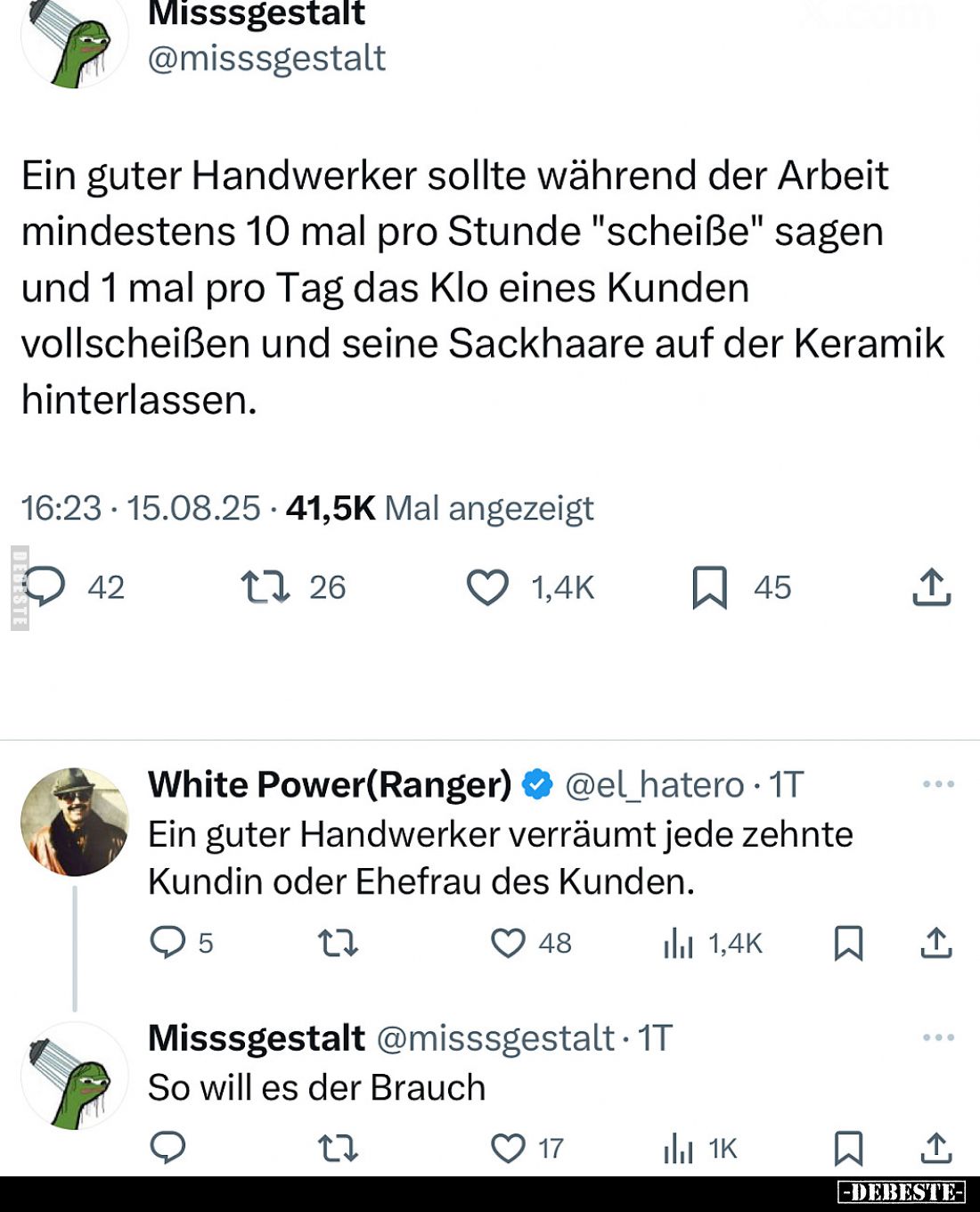
Task: Open overflow menu on @el_hatero's reply
Action: [x=938, y=784]
